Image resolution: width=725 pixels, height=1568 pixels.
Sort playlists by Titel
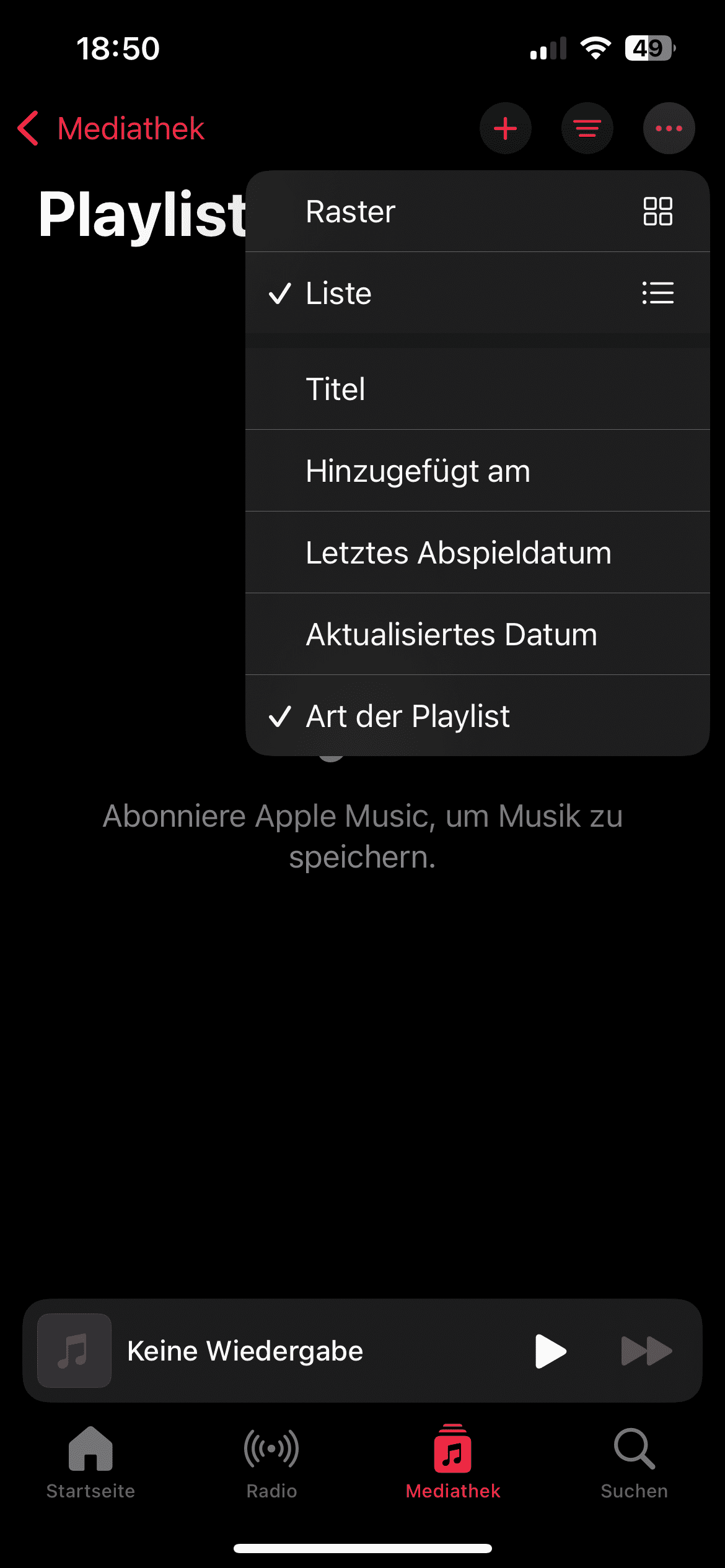(477, 389)
